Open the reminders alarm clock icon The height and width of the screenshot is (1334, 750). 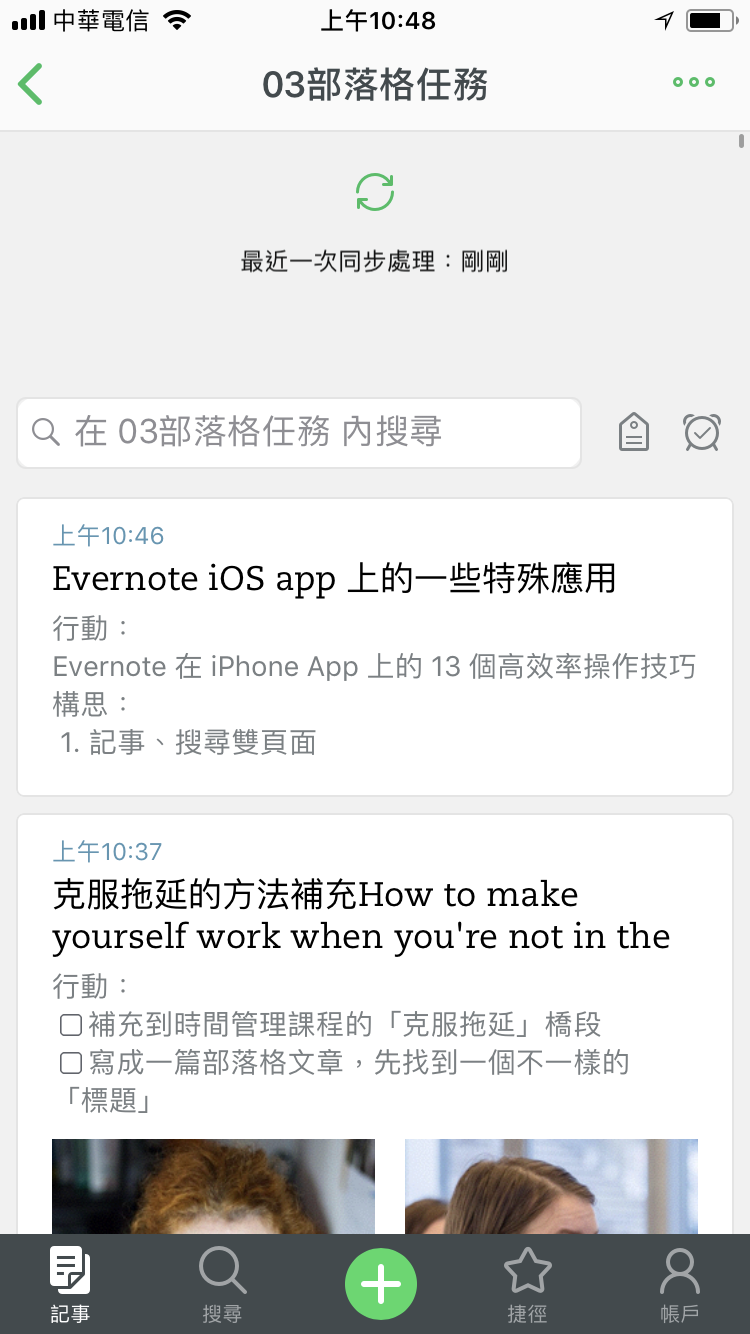coord(702,432)
